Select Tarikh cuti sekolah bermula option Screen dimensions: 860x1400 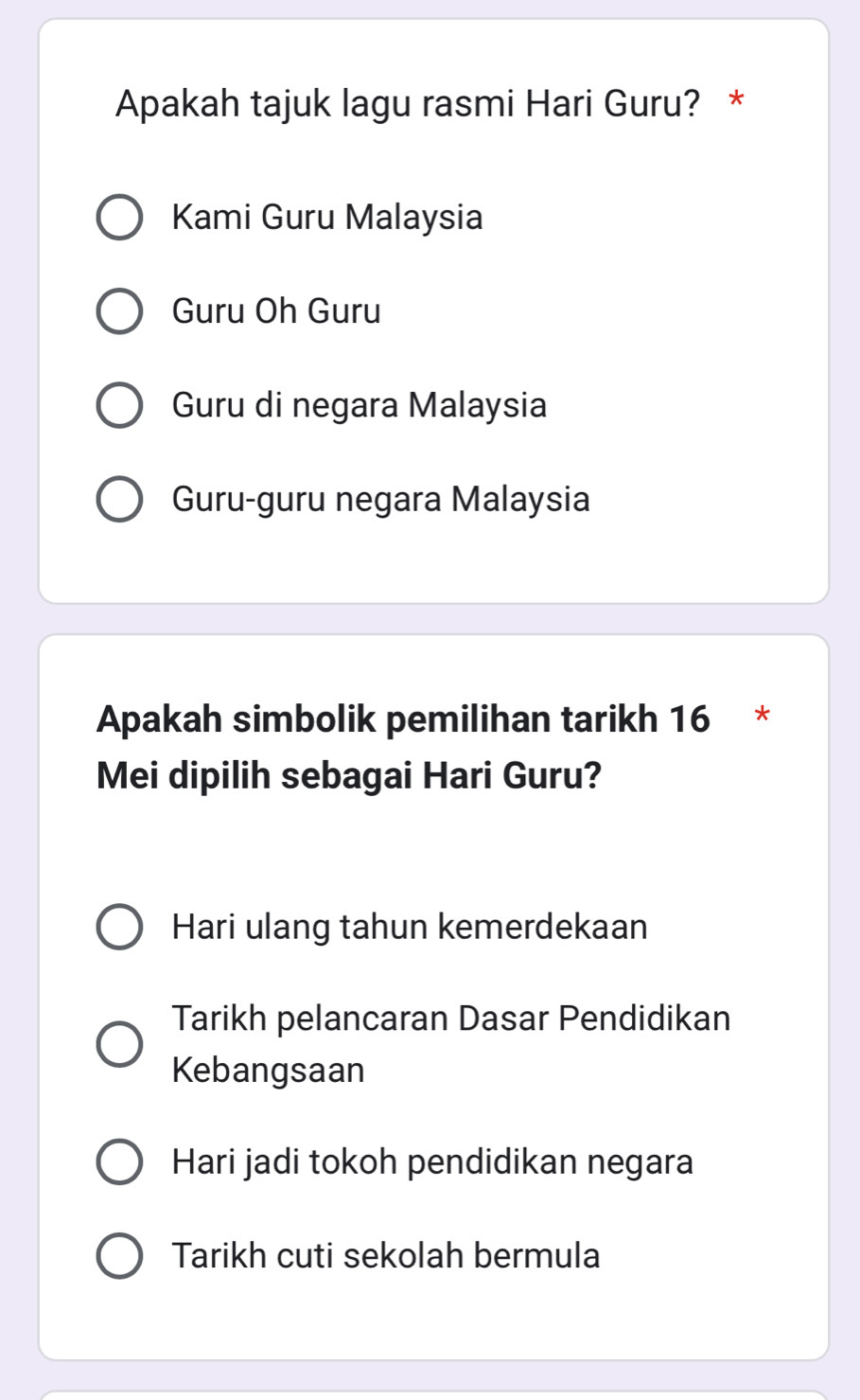pos(120,1256)
